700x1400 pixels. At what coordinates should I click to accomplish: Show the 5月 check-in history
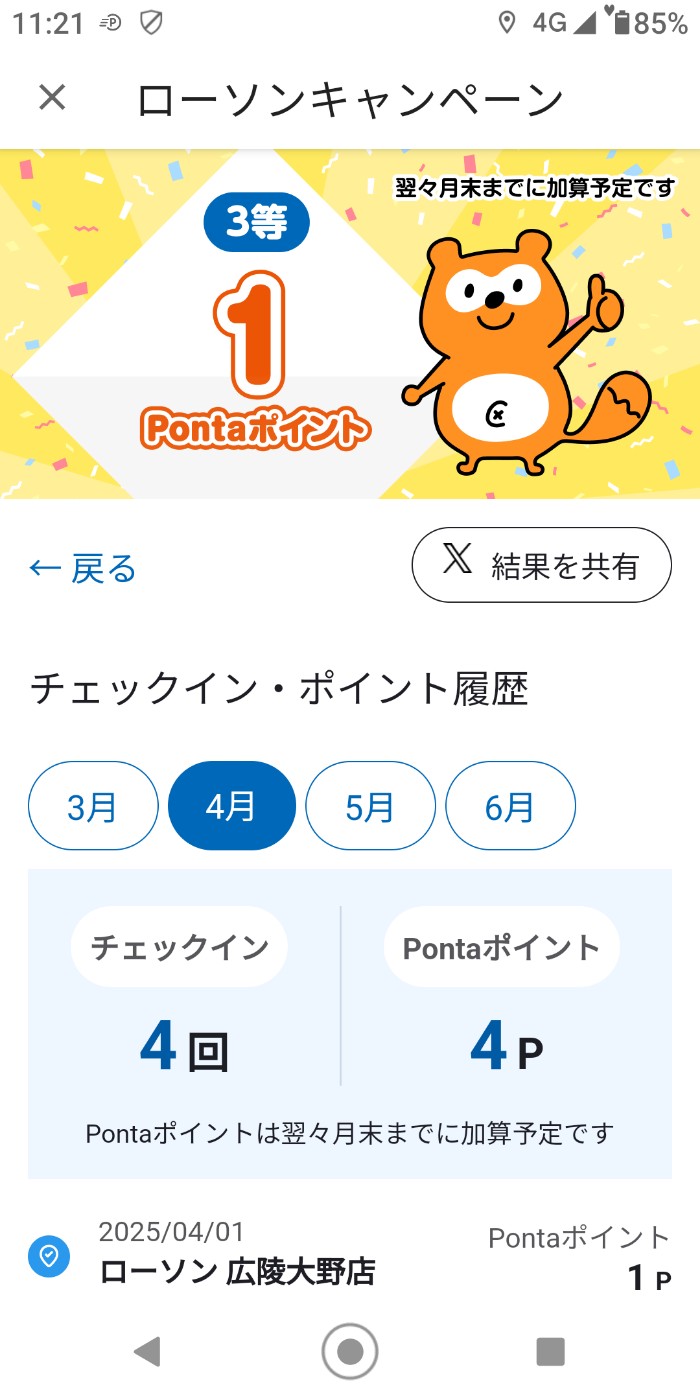point(370,806)
